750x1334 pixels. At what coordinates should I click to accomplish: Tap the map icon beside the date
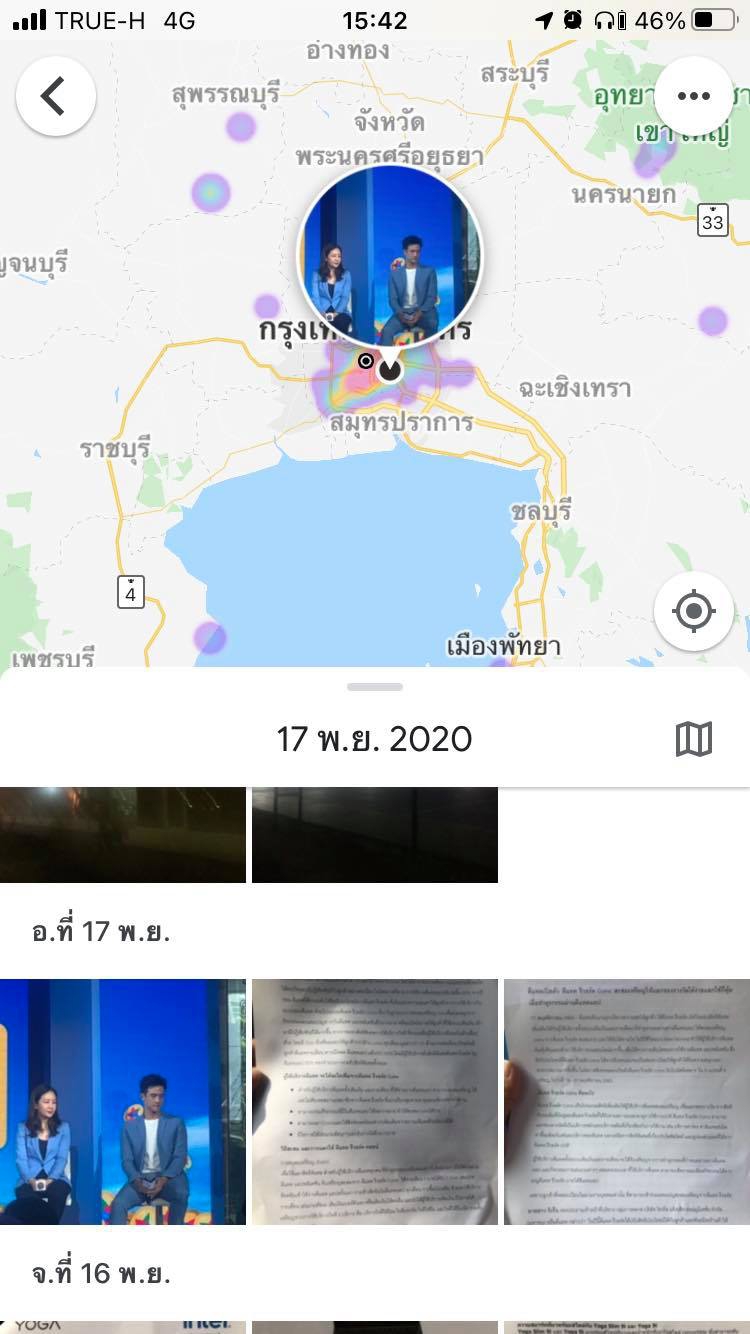point(694,740)
